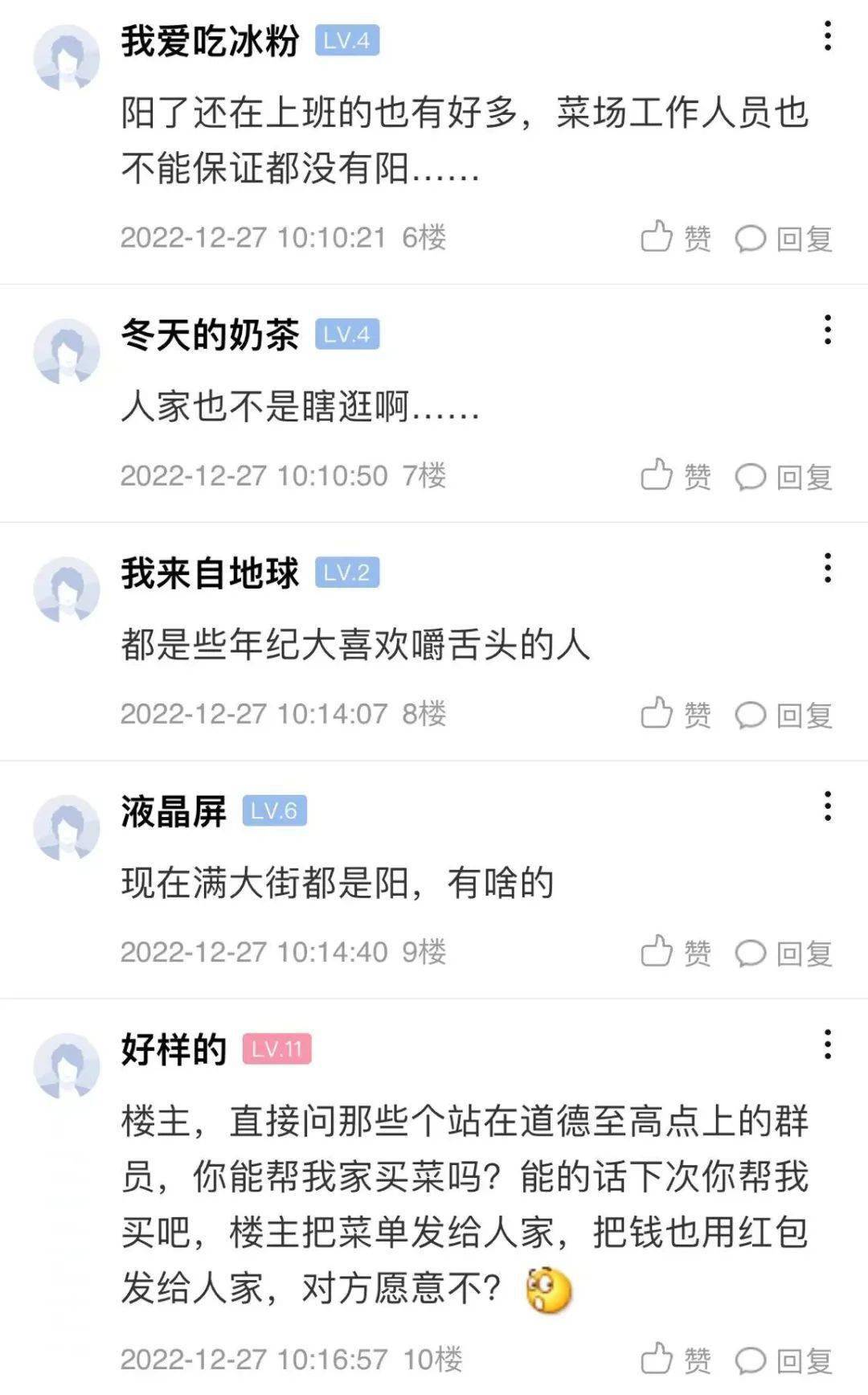This screenshot has width=868, height=1395.
Task: Reply to 我爱吃冰粉's comment
Action: pyautogui.click(x=784, y=239)
